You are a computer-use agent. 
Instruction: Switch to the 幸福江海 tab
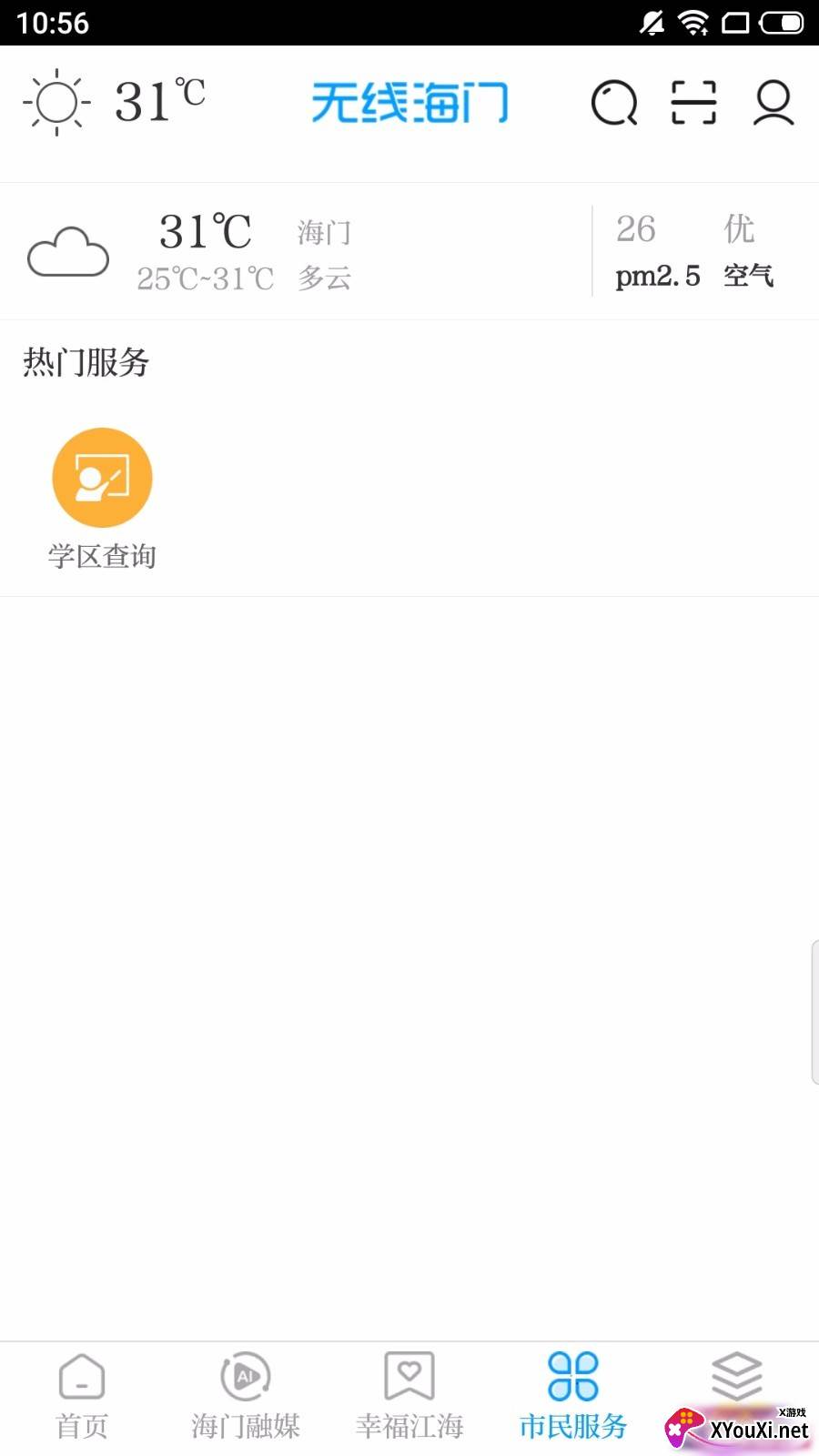pyautogui.click(x=409, y=1397)
